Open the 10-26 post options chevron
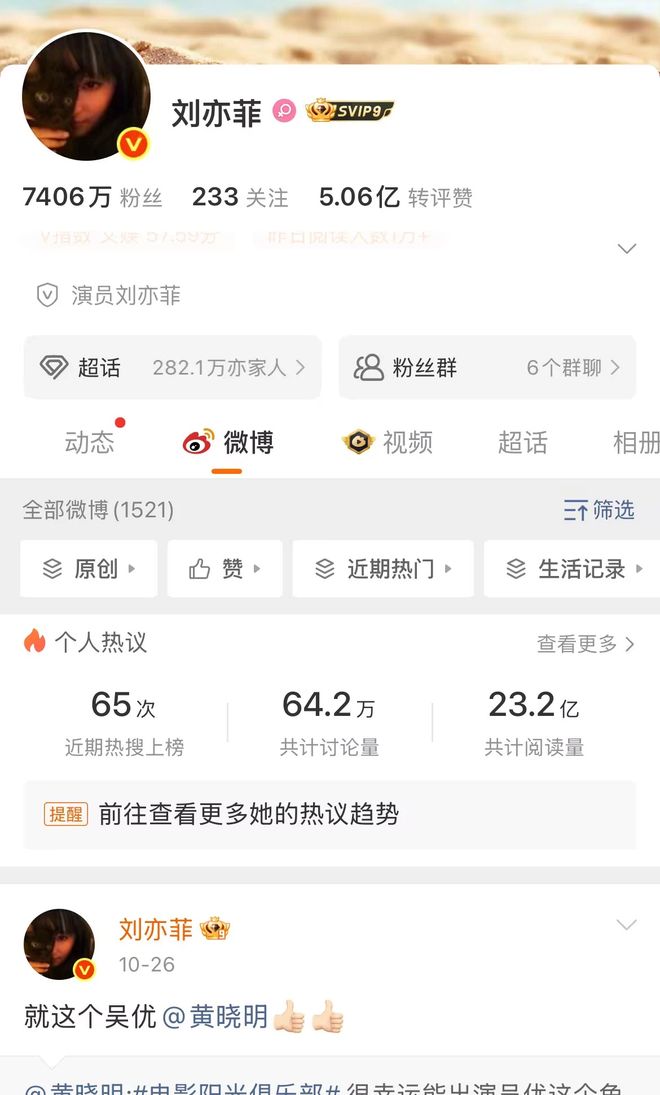 point(627,925)
